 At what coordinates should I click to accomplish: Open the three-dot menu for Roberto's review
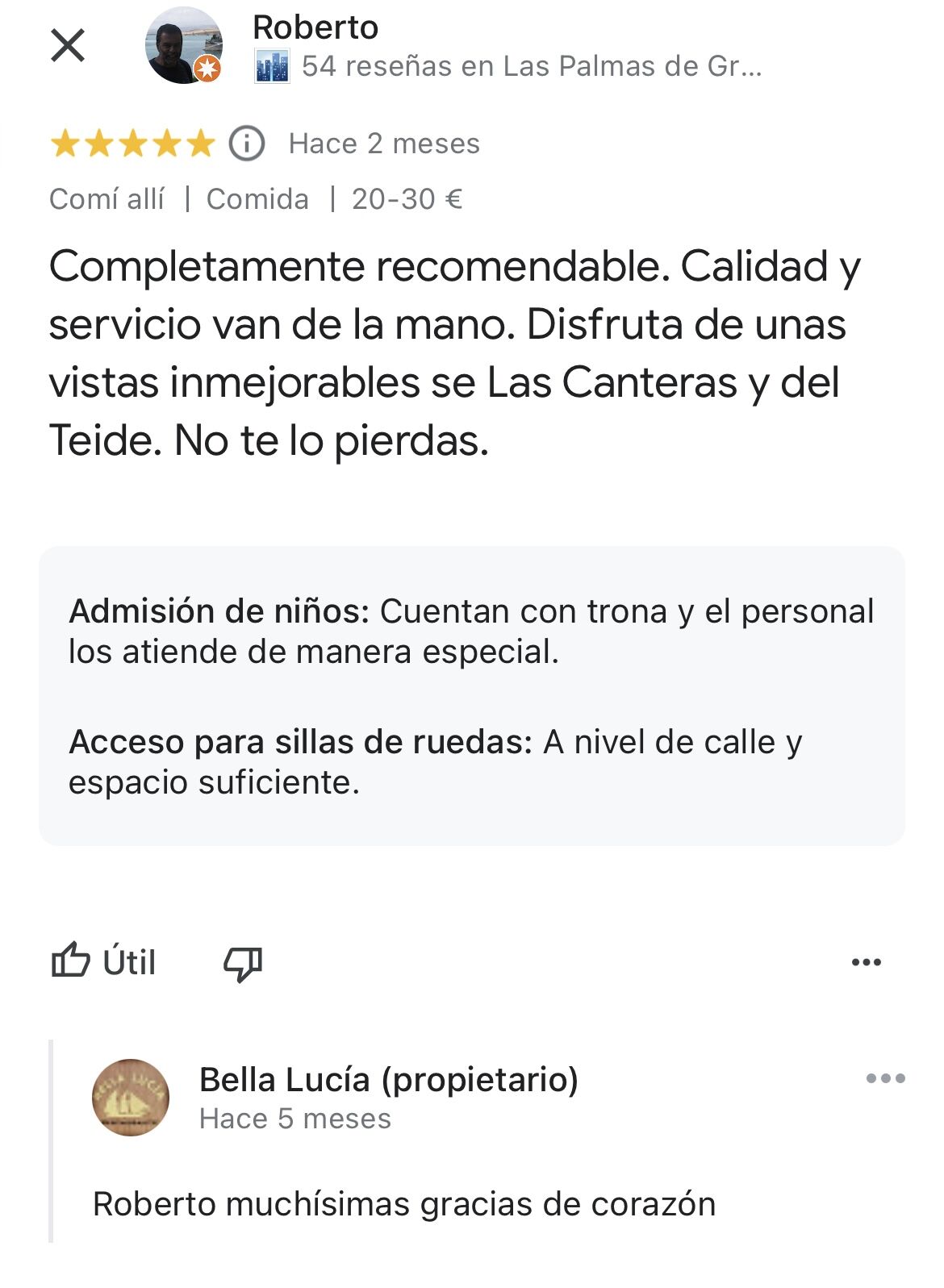click(x=867, y=961)
